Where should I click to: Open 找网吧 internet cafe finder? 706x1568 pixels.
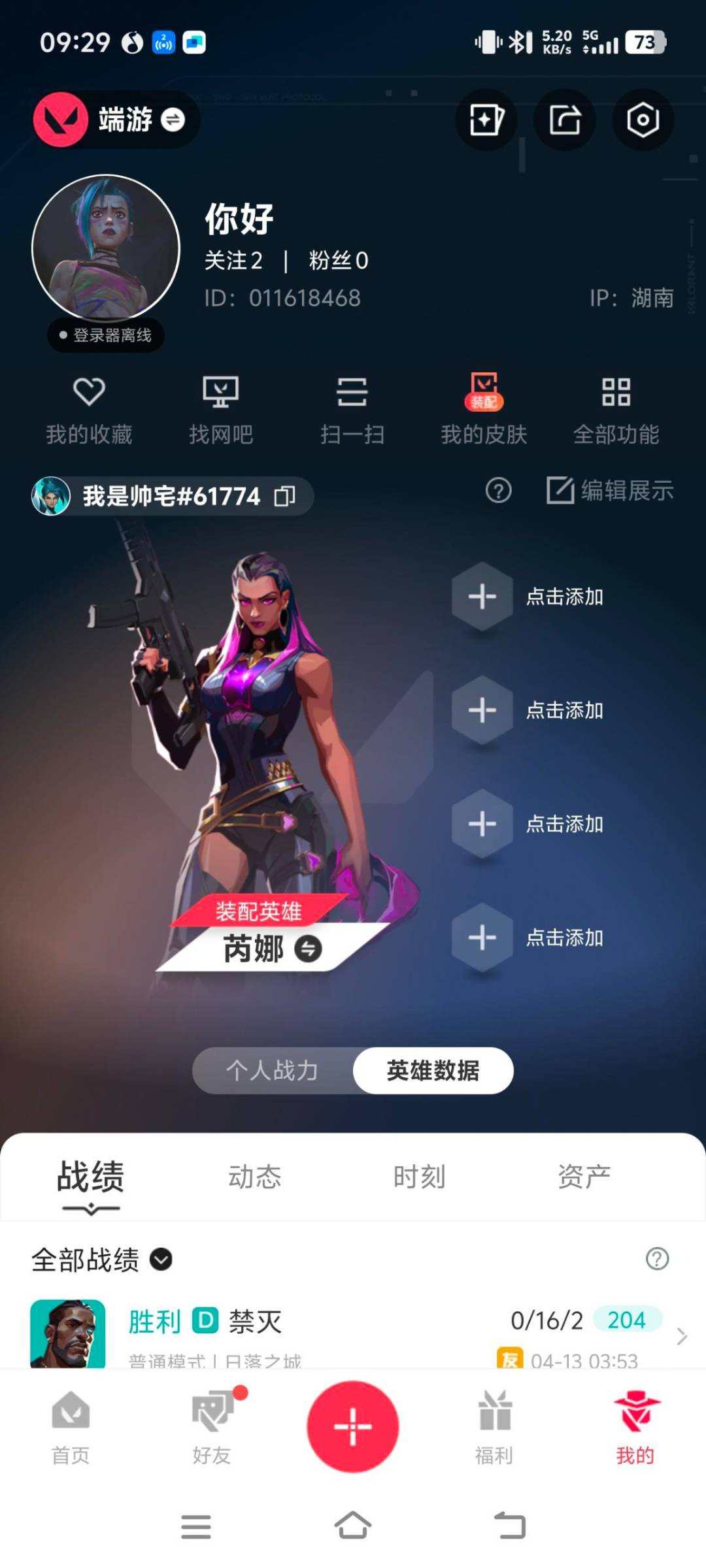(x=221, y=405)
